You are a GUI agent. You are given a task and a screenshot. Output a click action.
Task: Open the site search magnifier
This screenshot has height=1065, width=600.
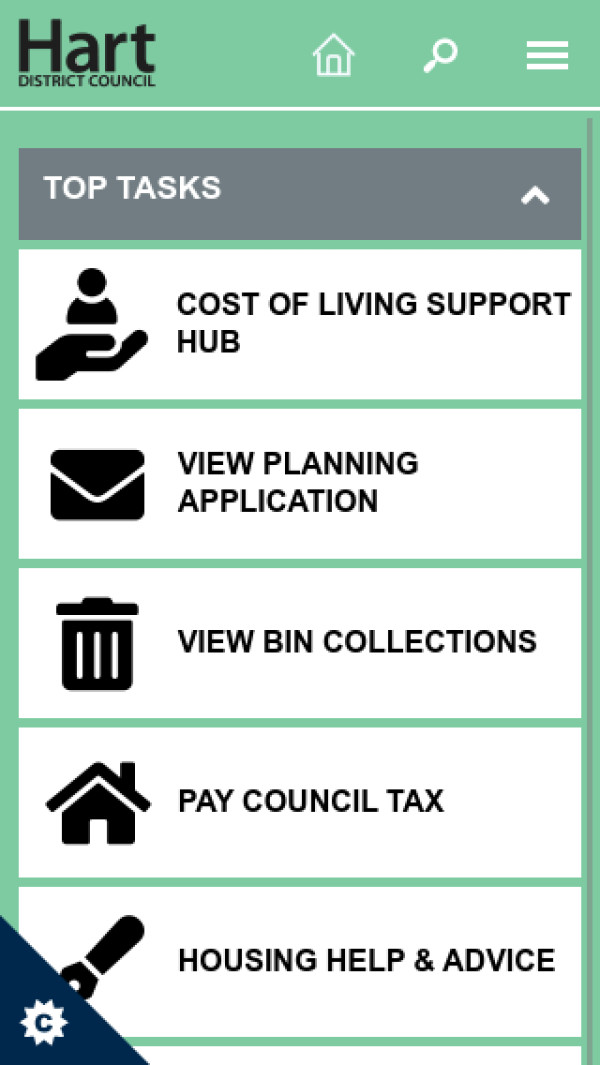440,55
